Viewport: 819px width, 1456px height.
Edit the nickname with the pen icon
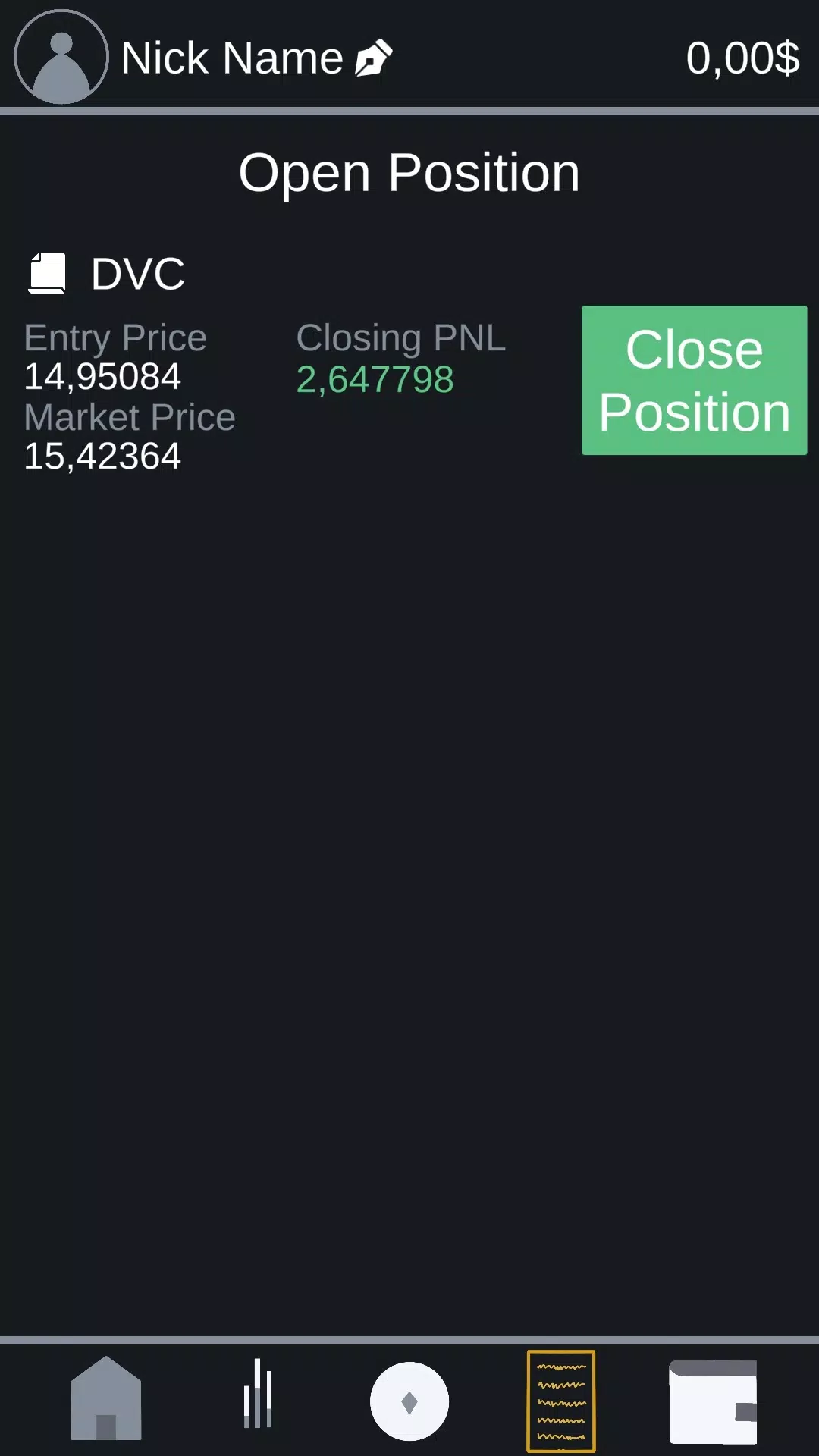coord(374,58)
